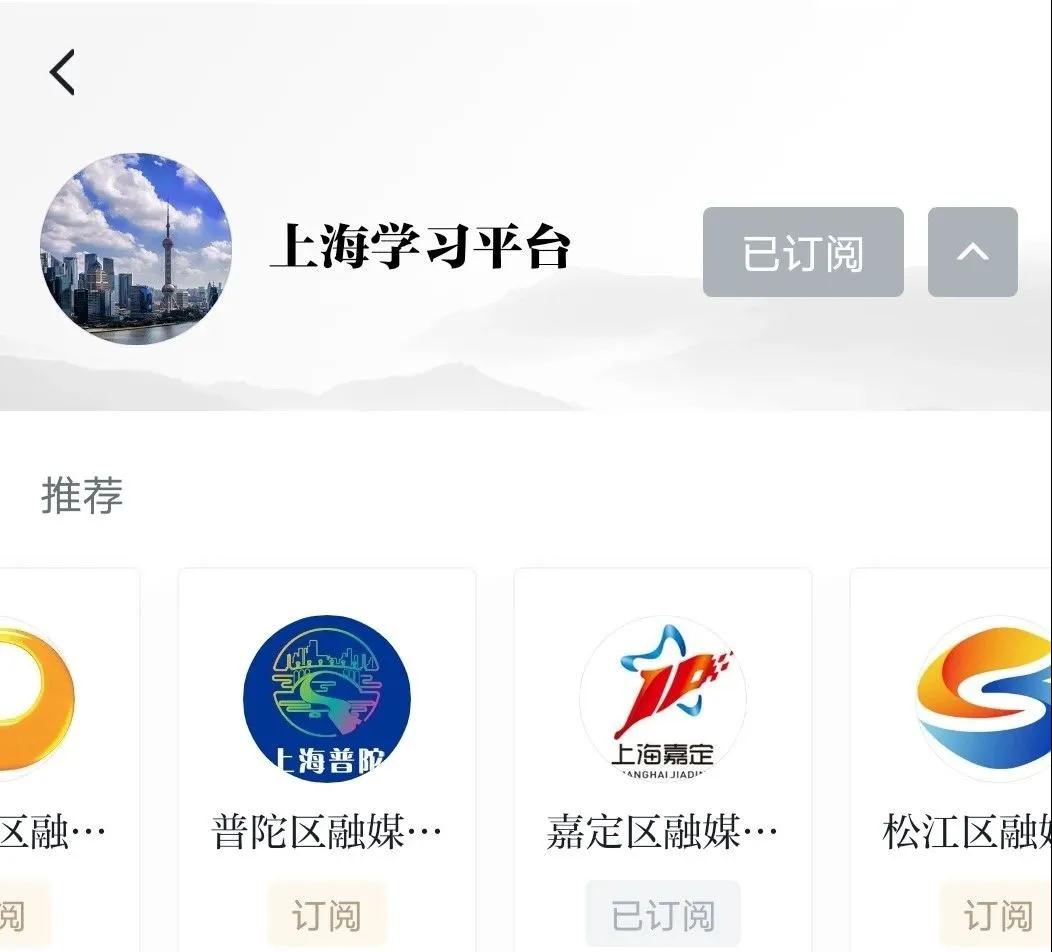
Task: Go back using the top-left arrow
Action: (x=62, y=73)
